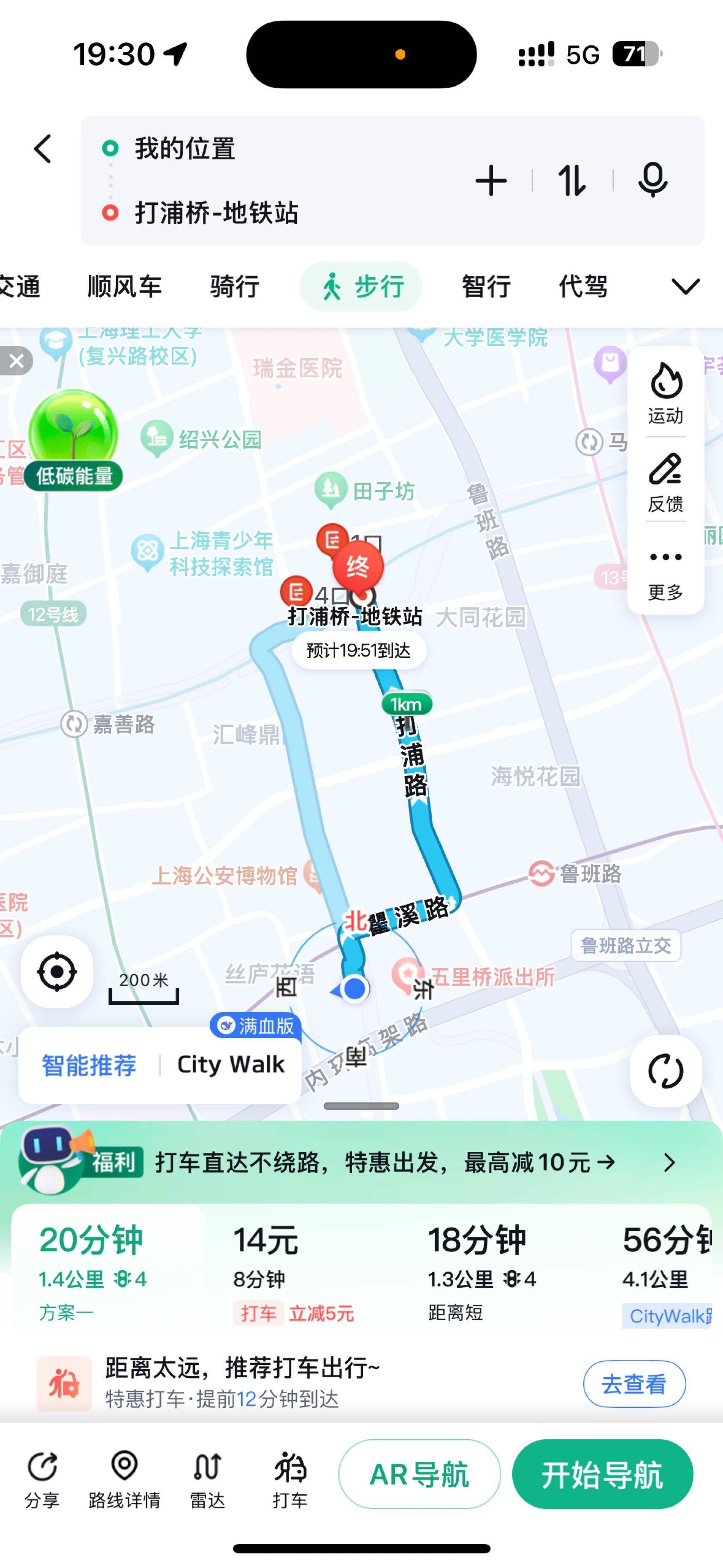Add a waypoint with the plus icon
The height and width of the screenshot is (1568, 723).
point(490,181)
